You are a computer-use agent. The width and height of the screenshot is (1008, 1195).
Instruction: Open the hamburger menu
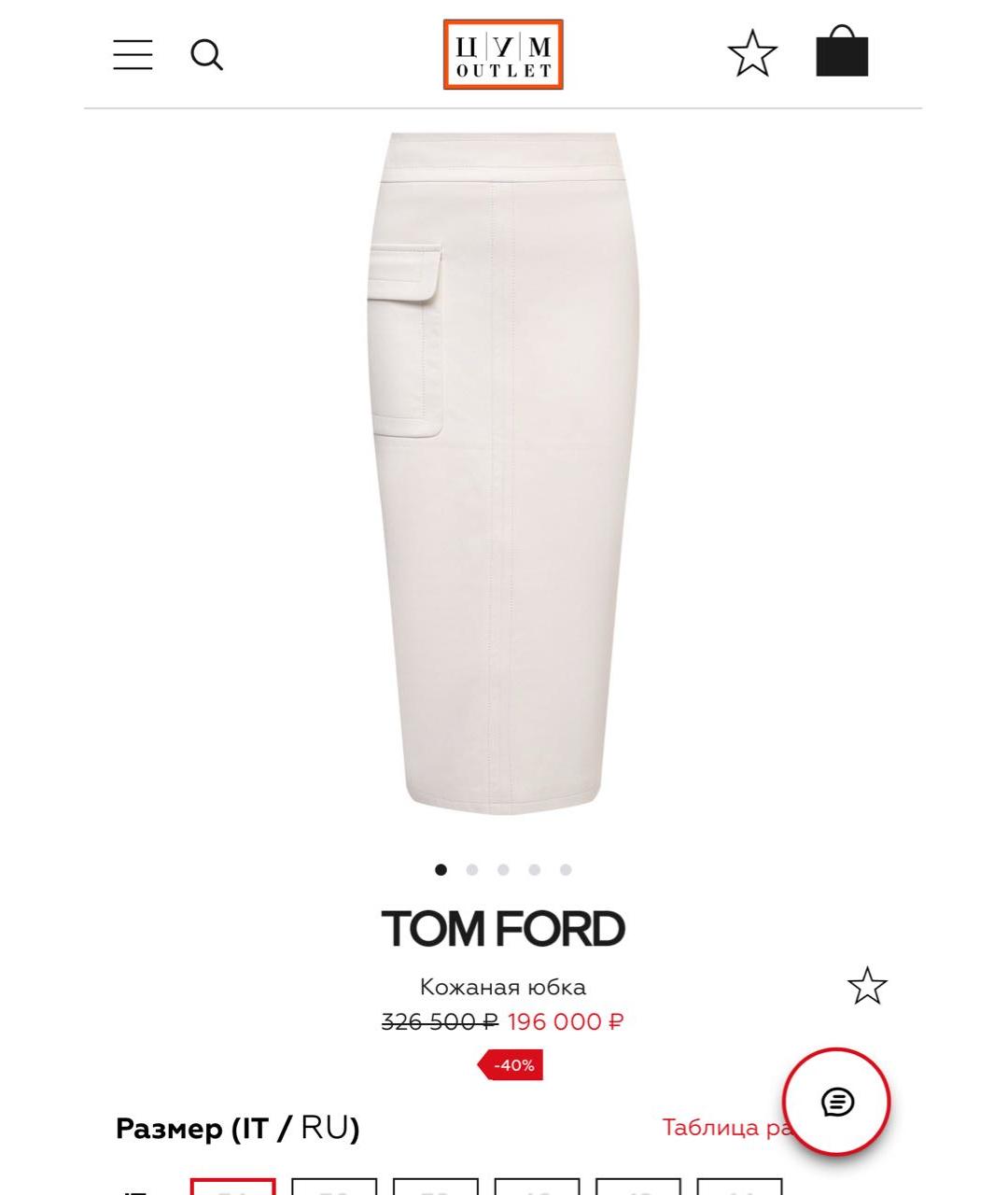click(133, 55)
